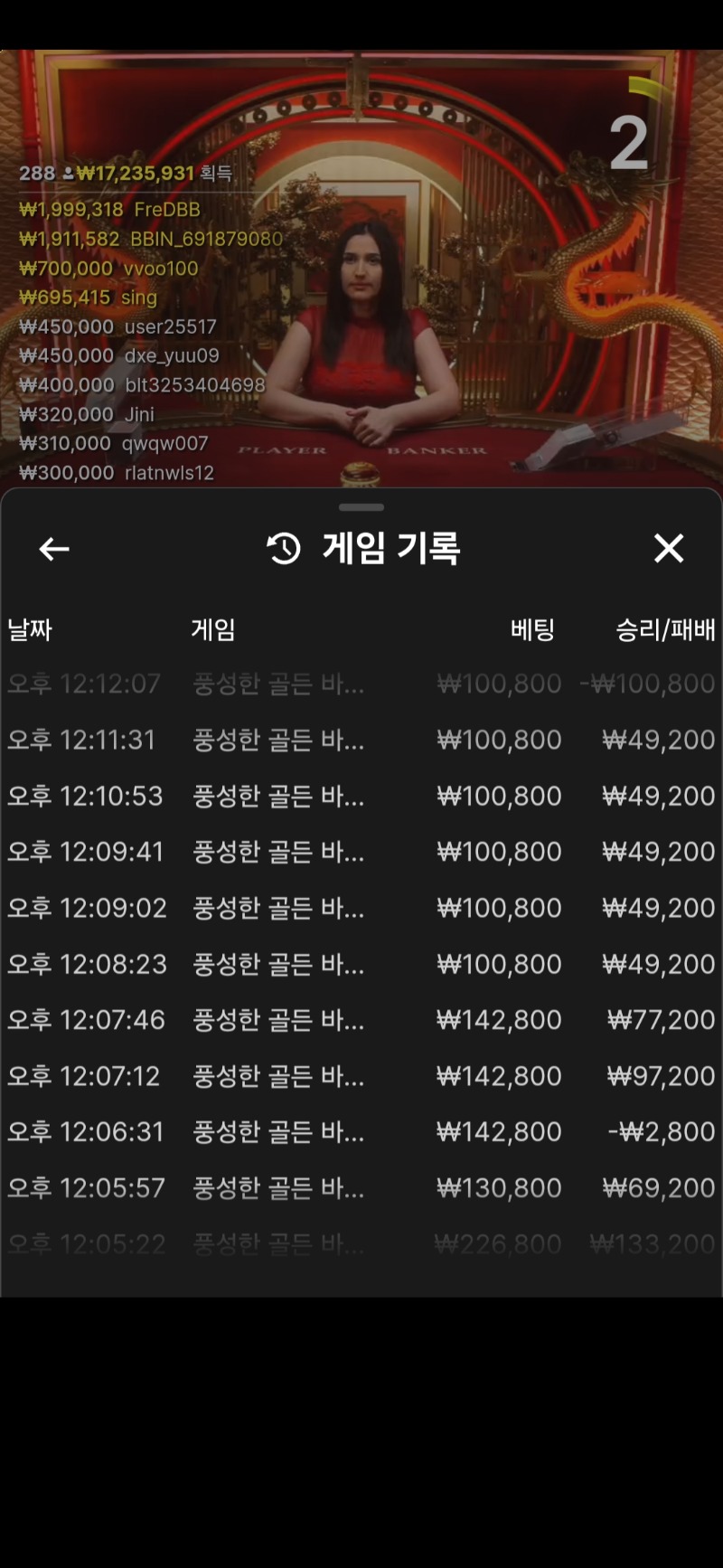The image size is (723, 1568).
Task: Open the 오후 12:10:53 game record
Action: [361, 796]
